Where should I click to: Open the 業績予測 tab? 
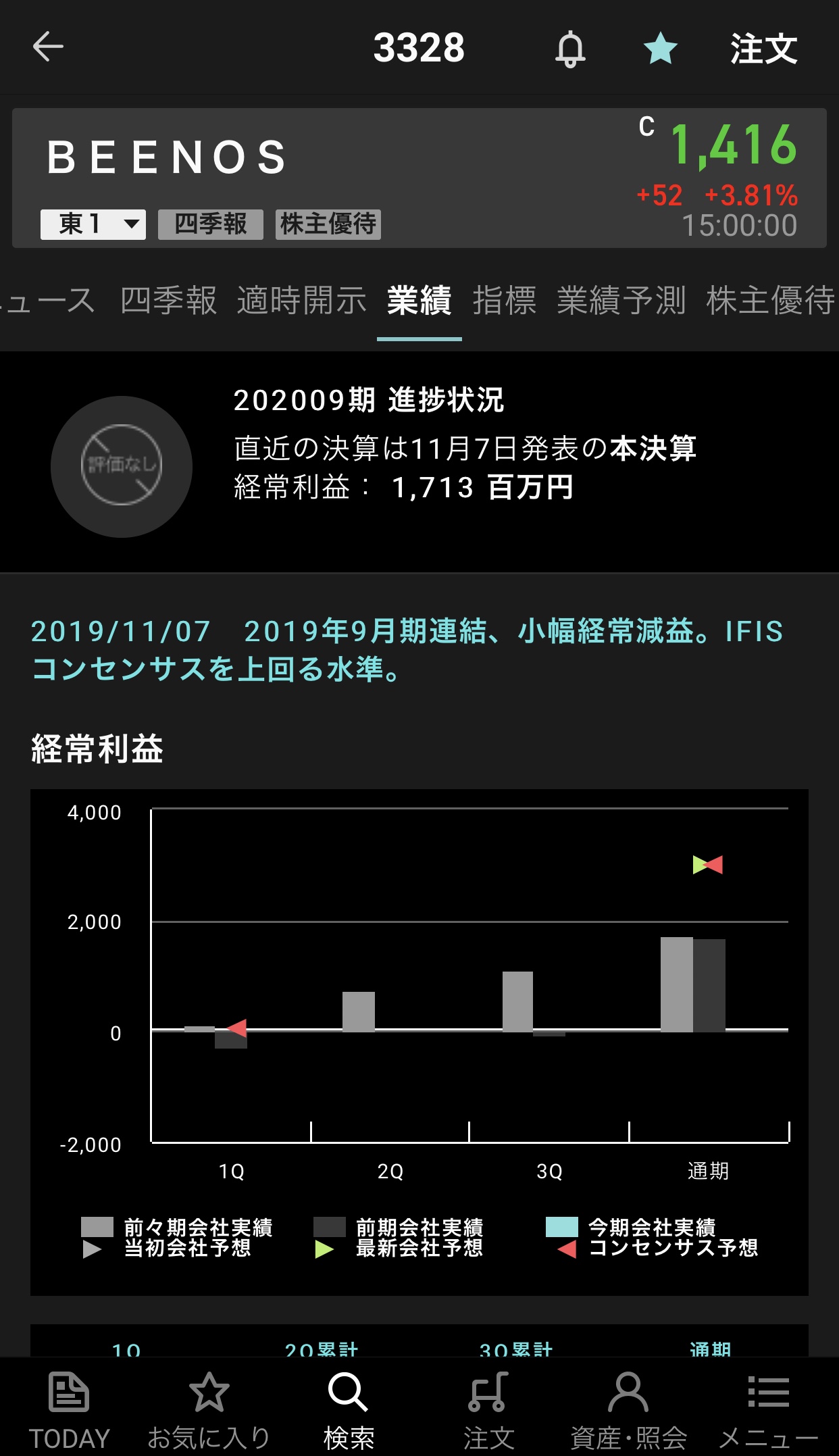click(x=621, y=301)
